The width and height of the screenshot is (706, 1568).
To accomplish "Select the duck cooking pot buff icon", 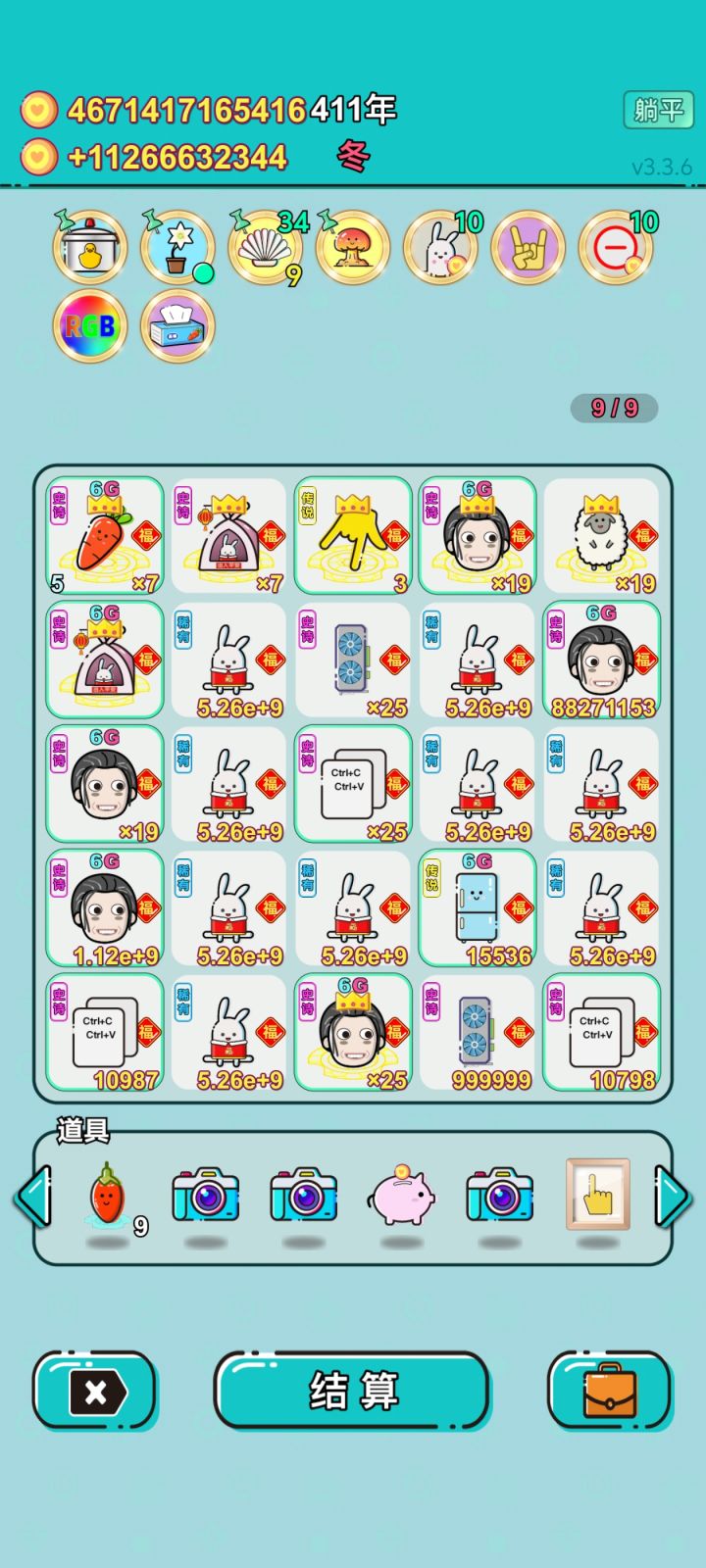I will (x=89, y=248).
